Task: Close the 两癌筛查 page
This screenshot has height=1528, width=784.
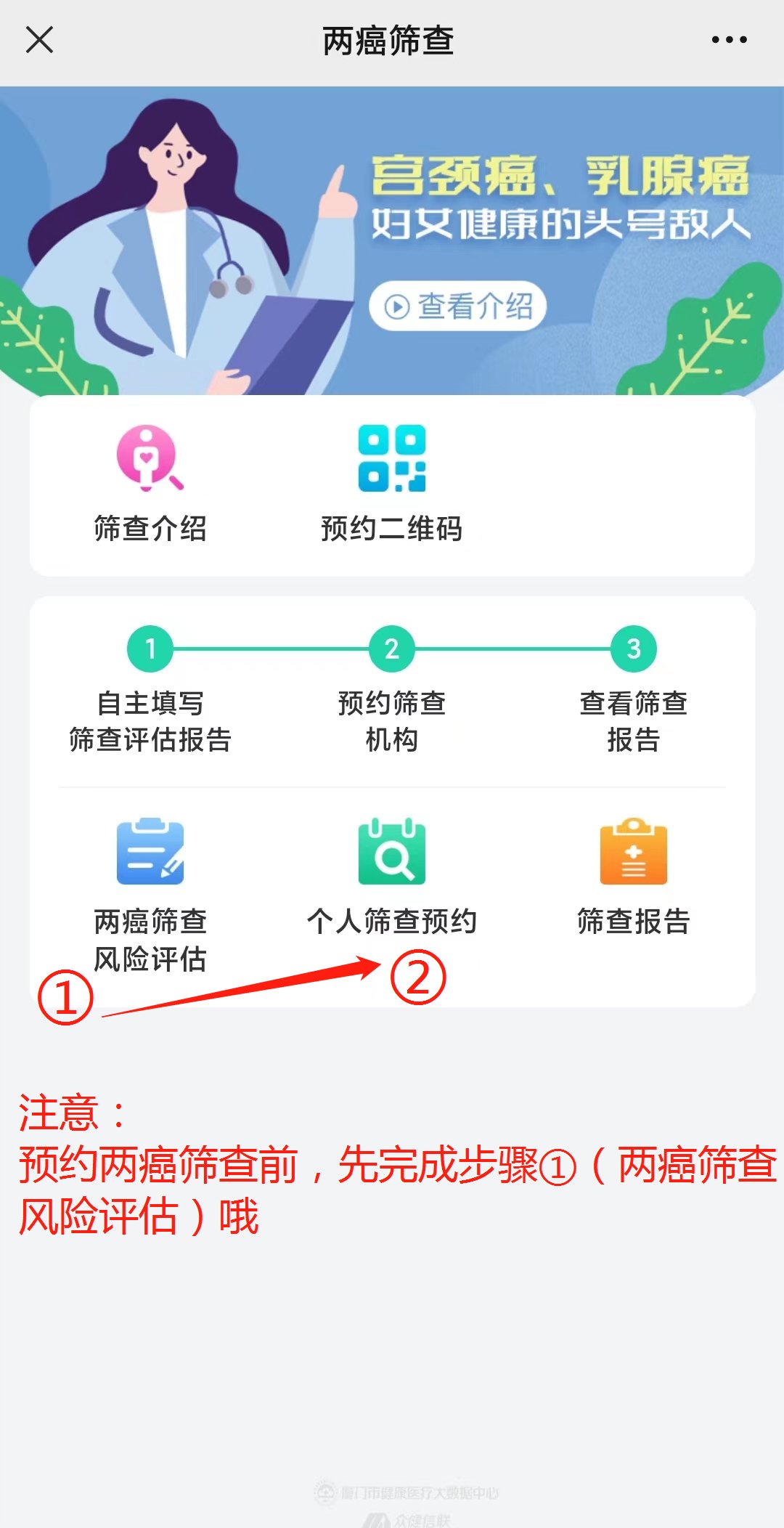Action: [39, 40]
